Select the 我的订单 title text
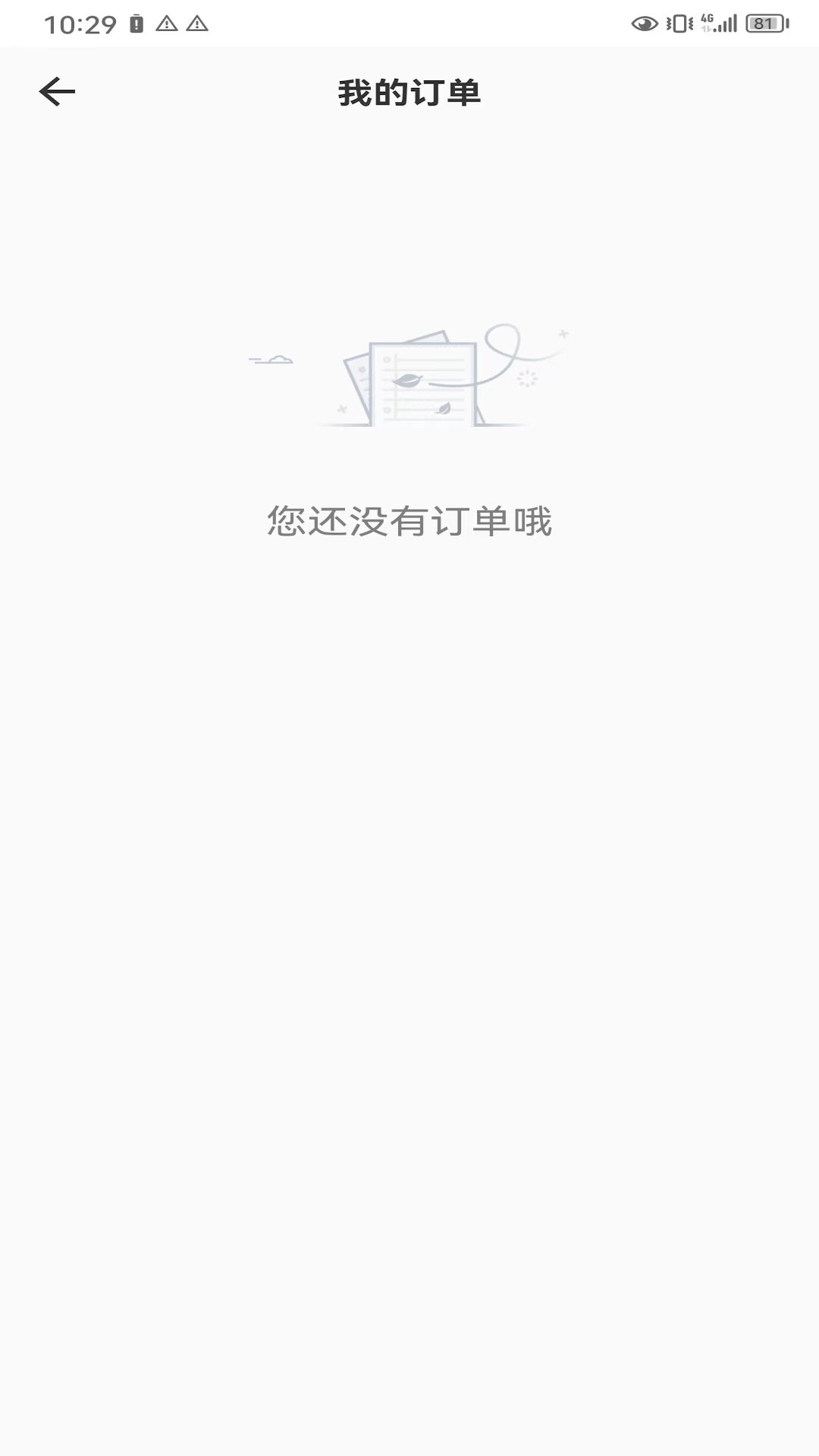The image size is (819, 1456). (409, 93)
